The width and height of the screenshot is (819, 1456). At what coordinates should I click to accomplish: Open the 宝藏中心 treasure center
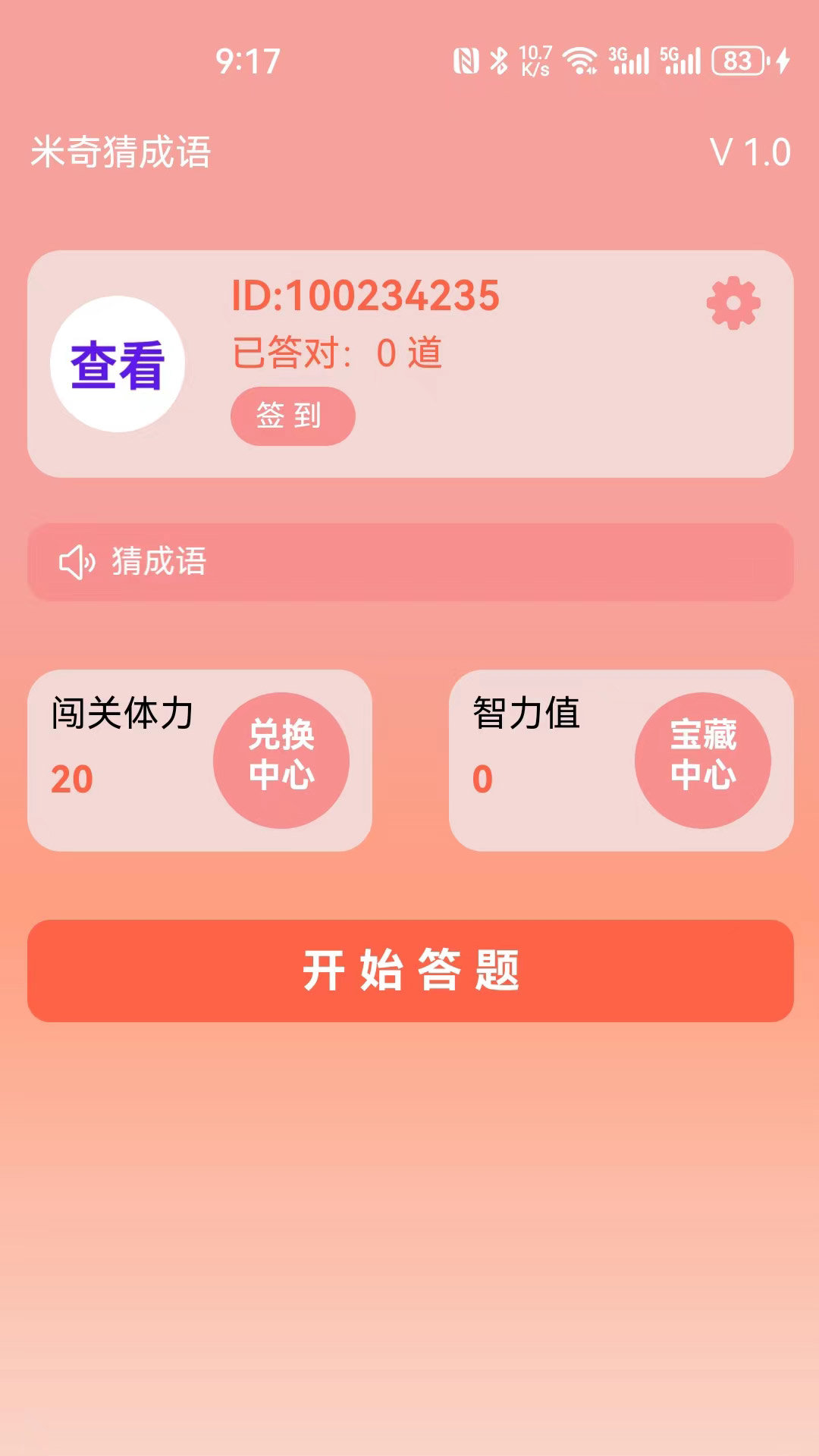point(704,758)
